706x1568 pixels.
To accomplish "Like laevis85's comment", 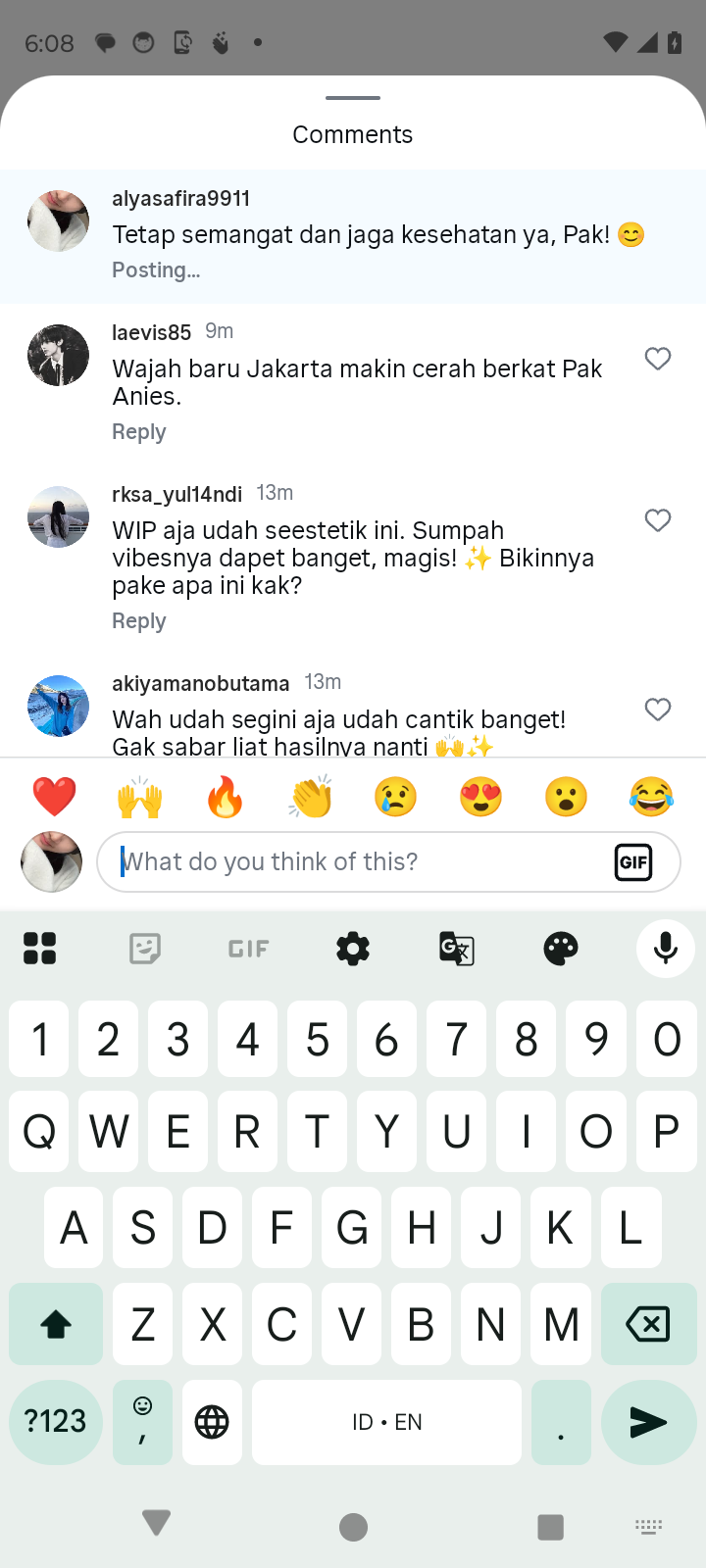I will pos(657,359).
